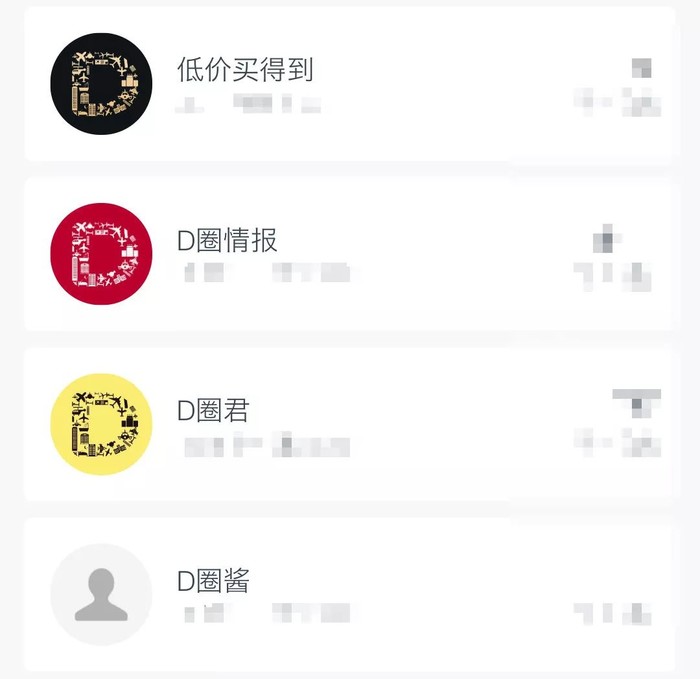Select the D圈君 chat thread
The width and height of the screenshot is (700, 679).
tap(350, 424)
